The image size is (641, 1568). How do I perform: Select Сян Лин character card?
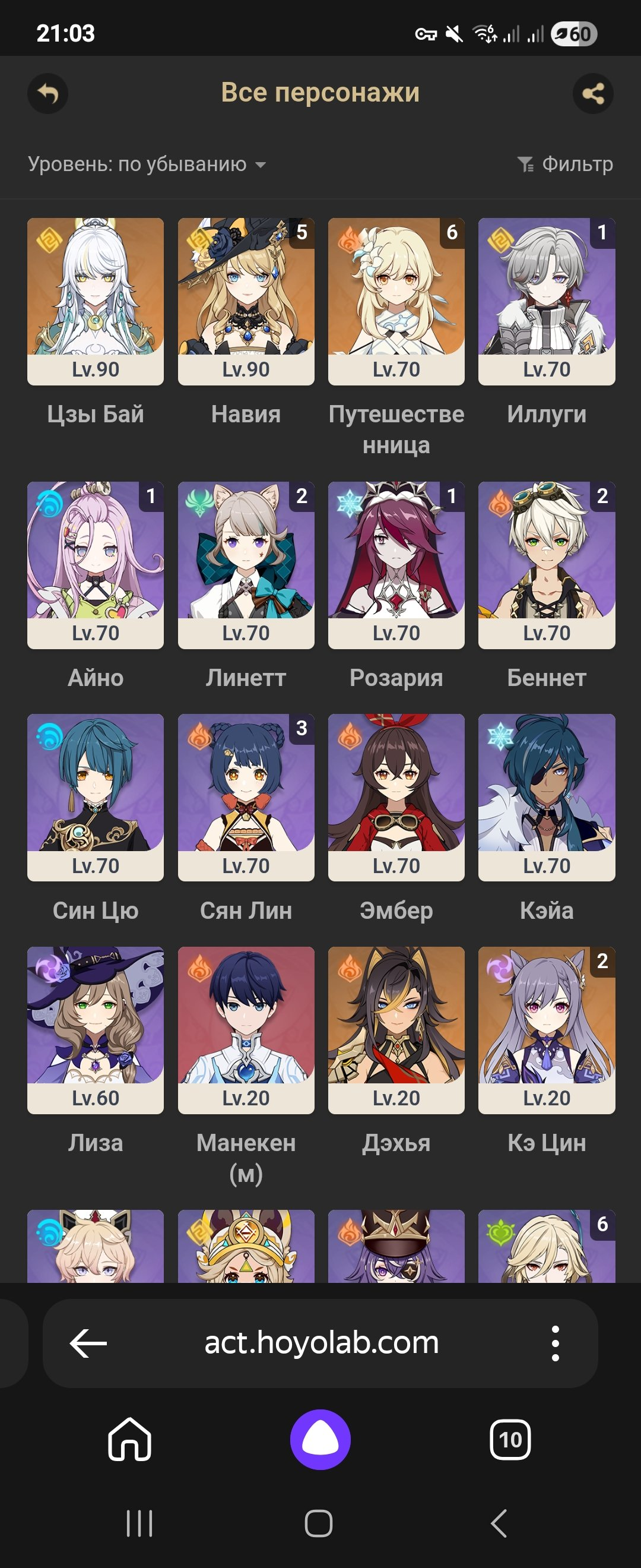(246, 798)
